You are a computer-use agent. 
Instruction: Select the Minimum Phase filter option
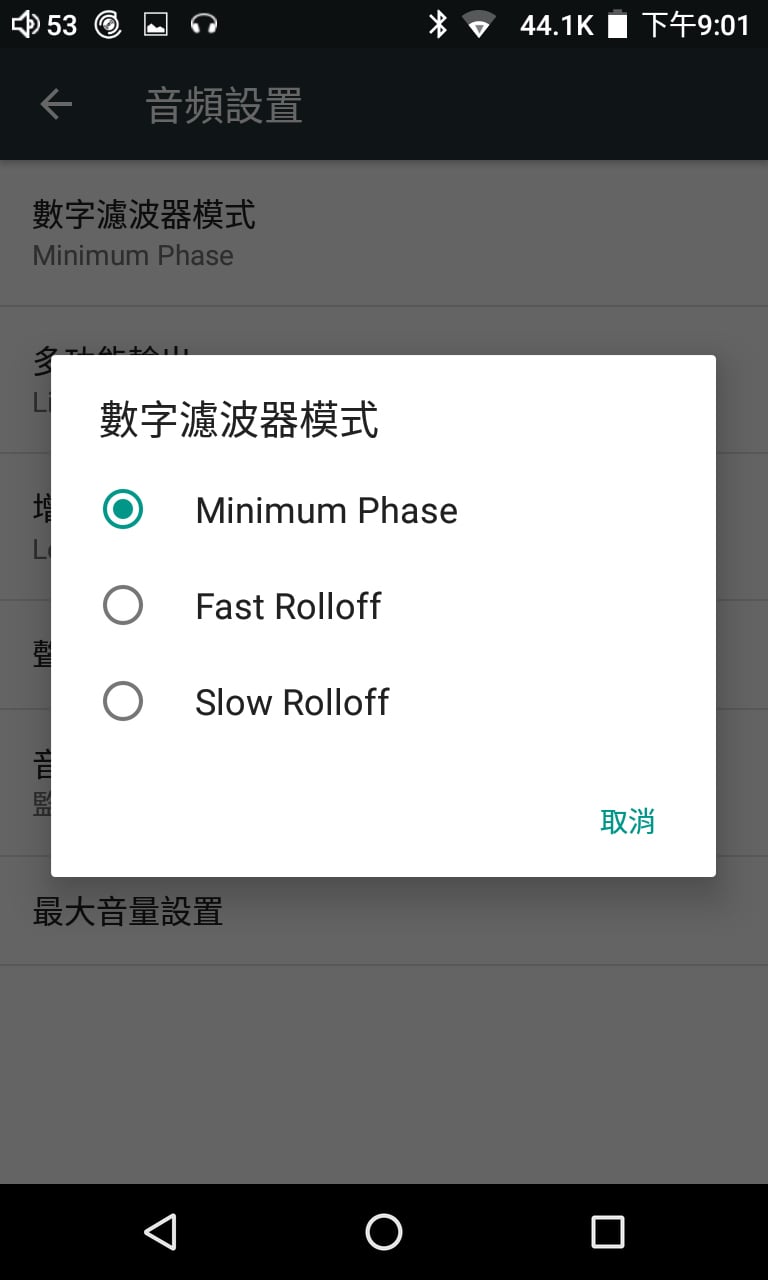(x=383, y=510)
